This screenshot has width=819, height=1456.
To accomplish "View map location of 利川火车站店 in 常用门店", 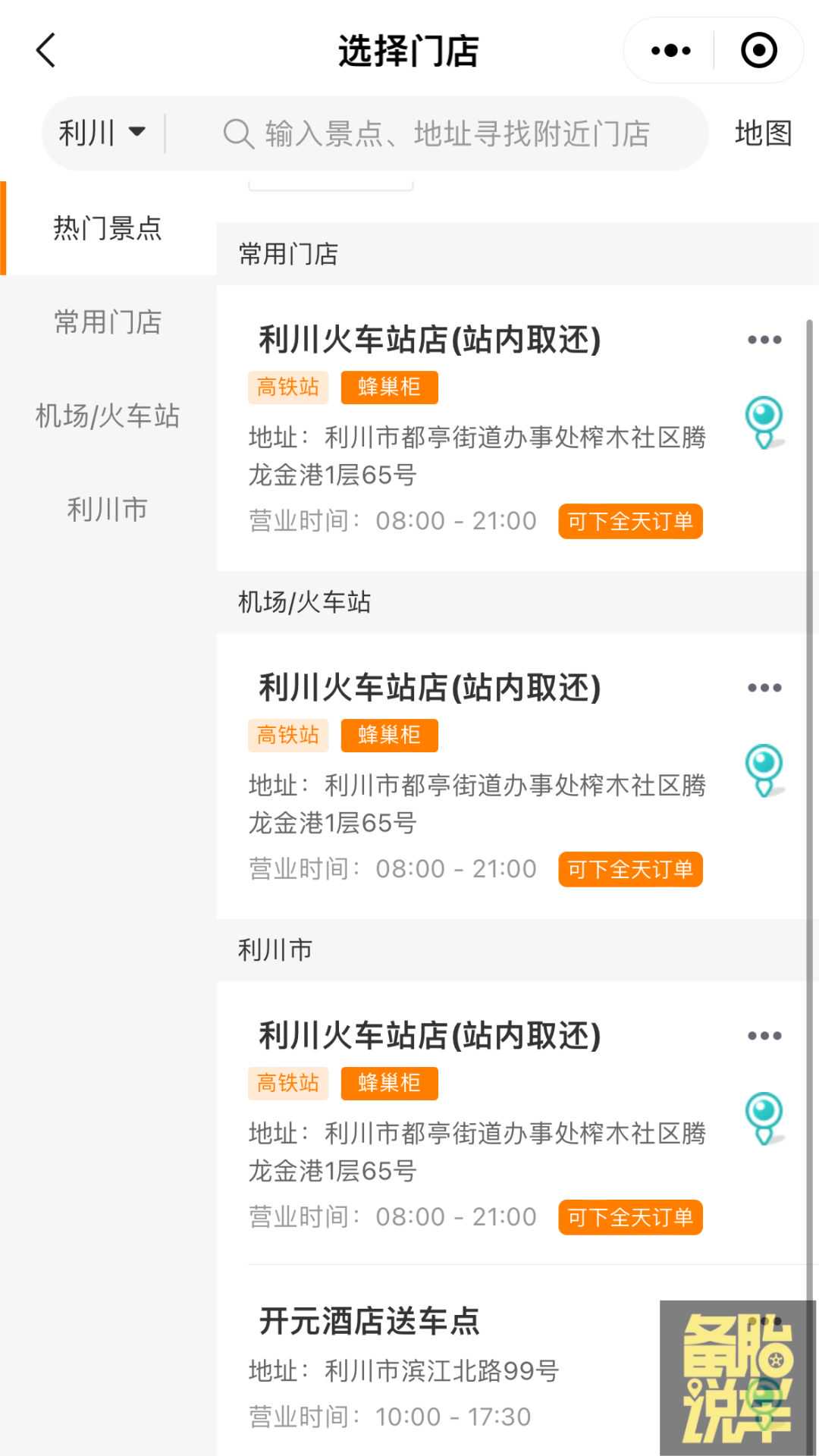I will click(x=764, y=421).
